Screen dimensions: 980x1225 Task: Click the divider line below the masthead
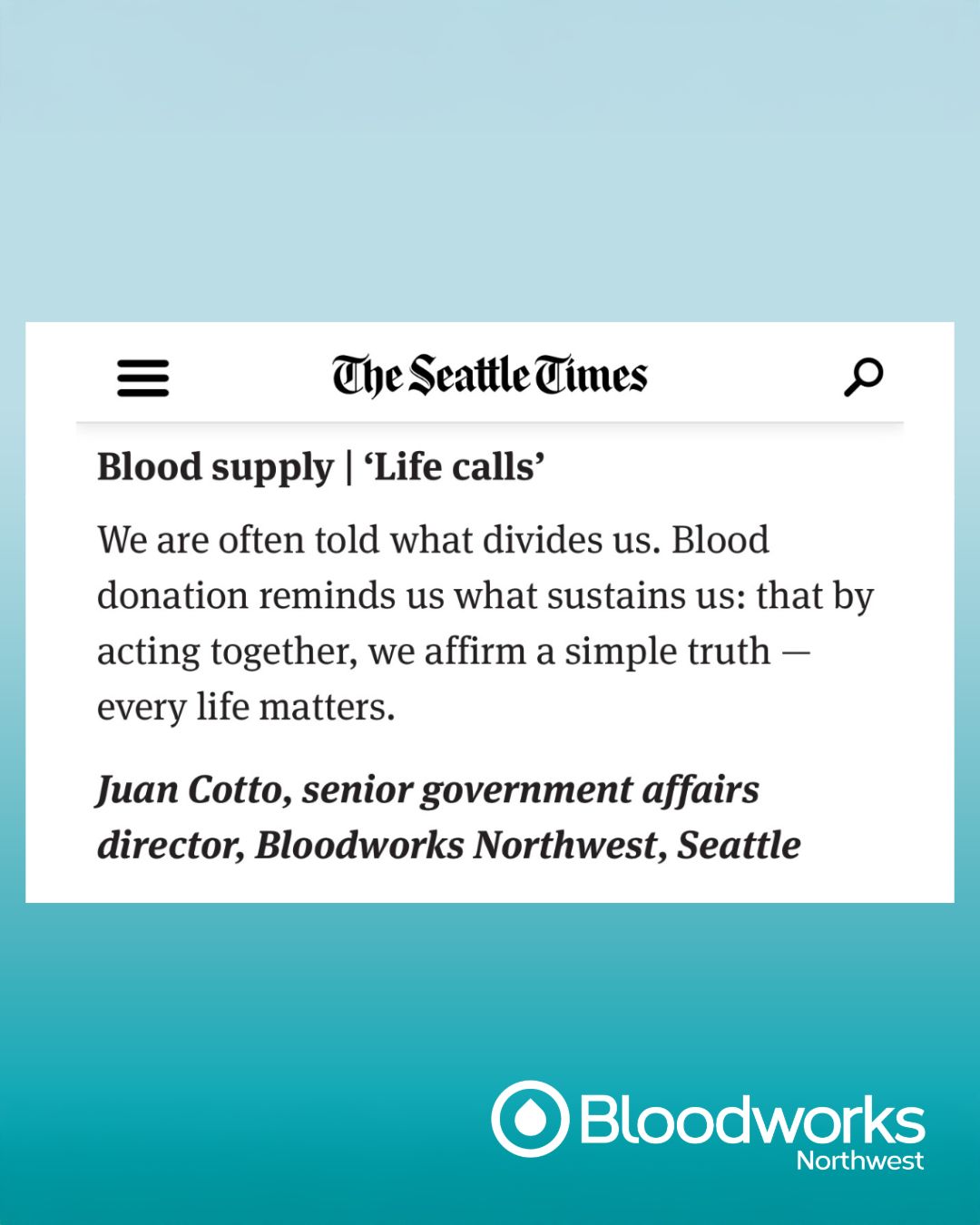[x=490, y=422]
